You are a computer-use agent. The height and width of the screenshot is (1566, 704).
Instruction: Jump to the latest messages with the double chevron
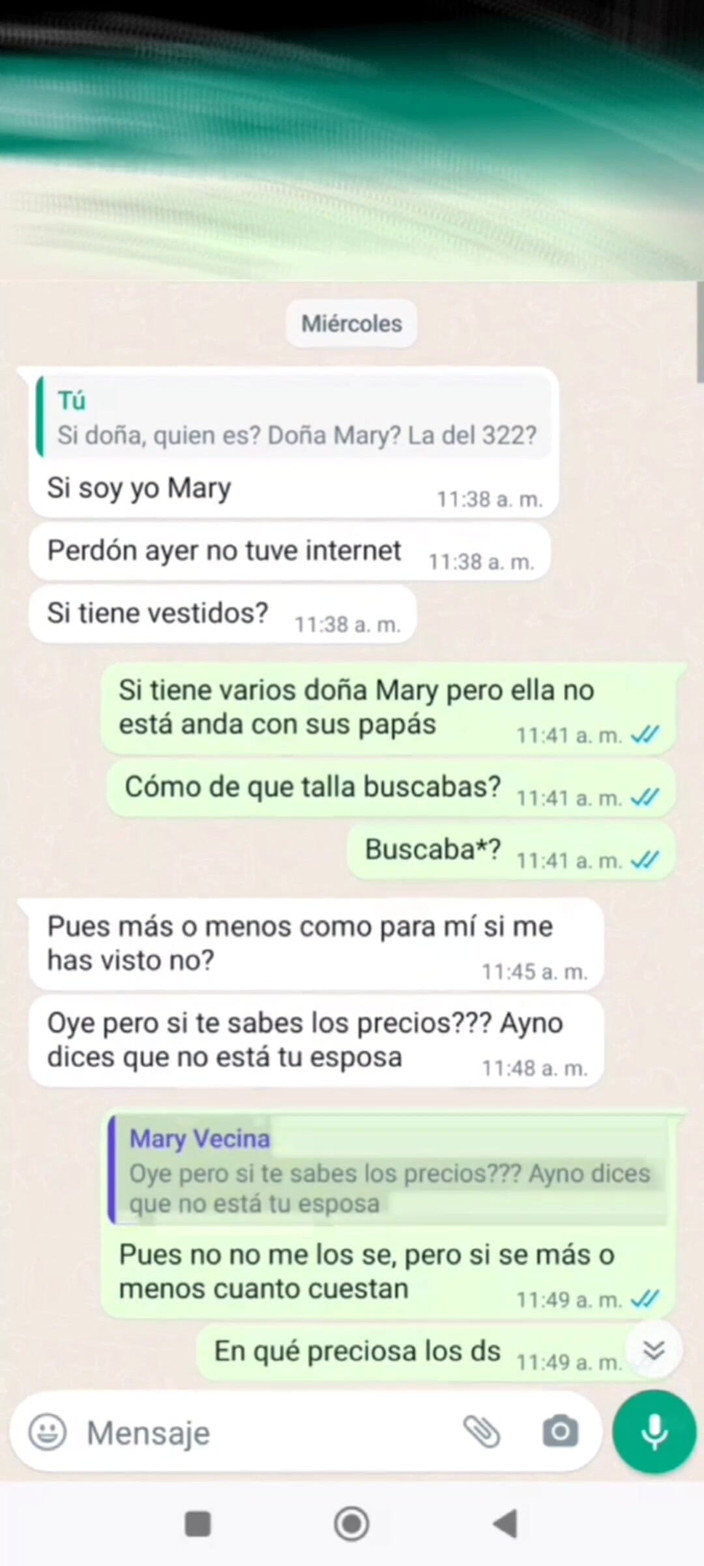pos(653,1350)
